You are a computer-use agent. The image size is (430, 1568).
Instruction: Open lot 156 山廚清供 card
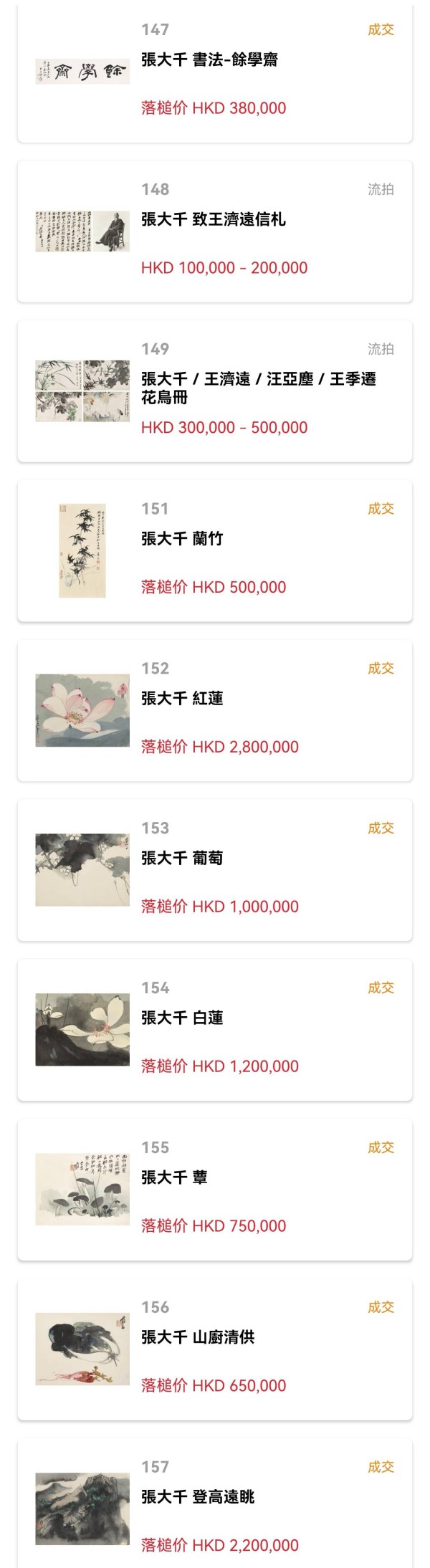tap(198, 1338)
